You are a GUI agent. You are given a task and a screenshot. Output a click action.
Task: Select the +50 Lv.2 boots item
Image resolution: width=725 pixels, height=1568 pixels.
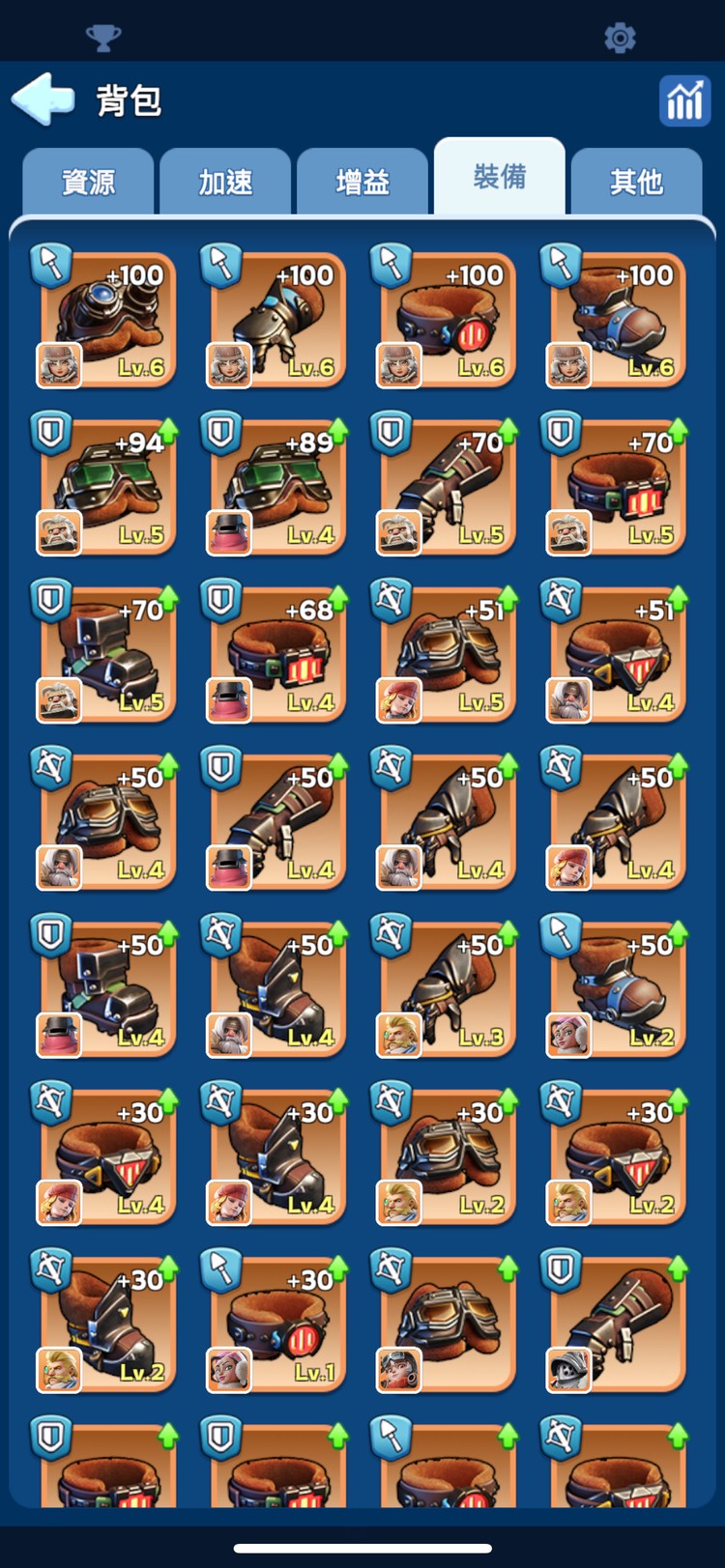(x=618, y=989)
